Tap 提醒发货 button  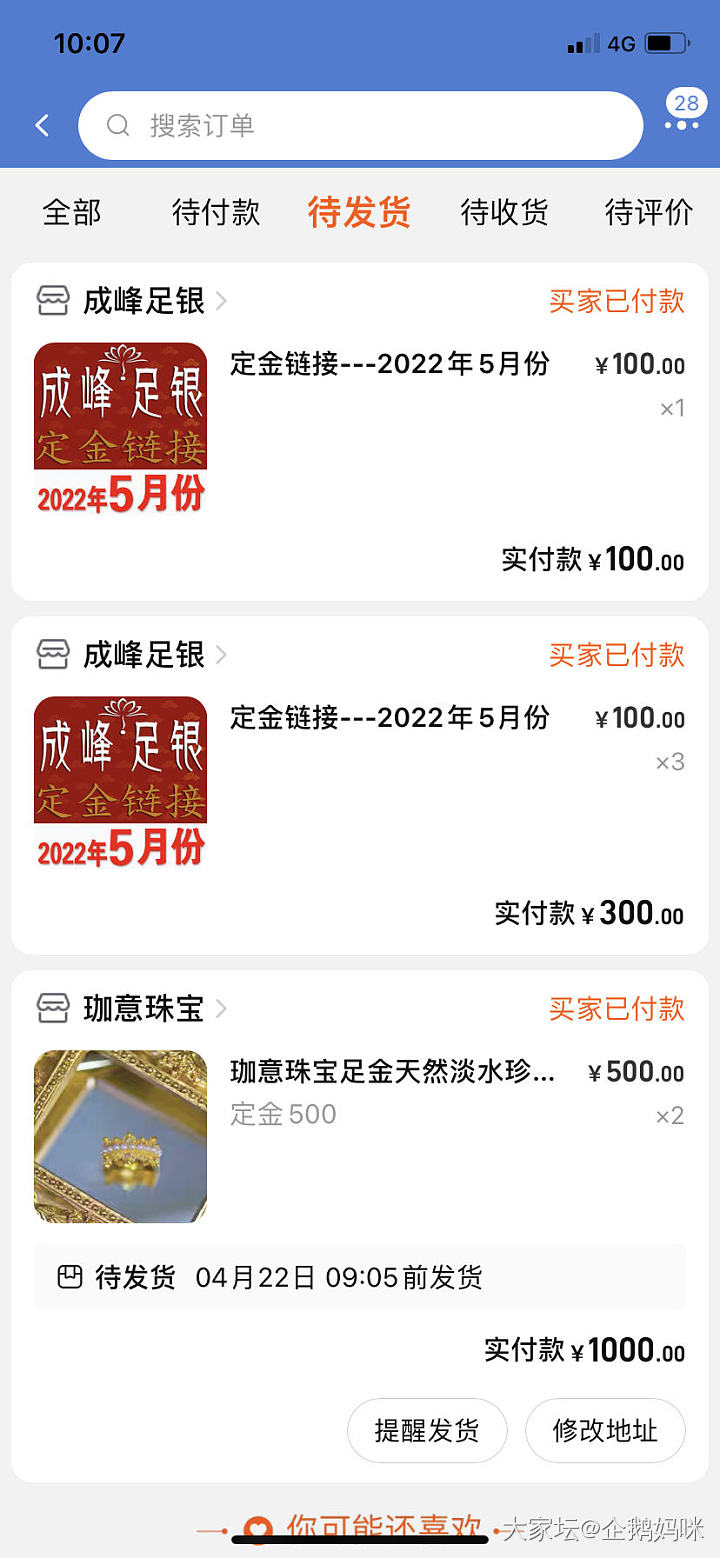427,1430
